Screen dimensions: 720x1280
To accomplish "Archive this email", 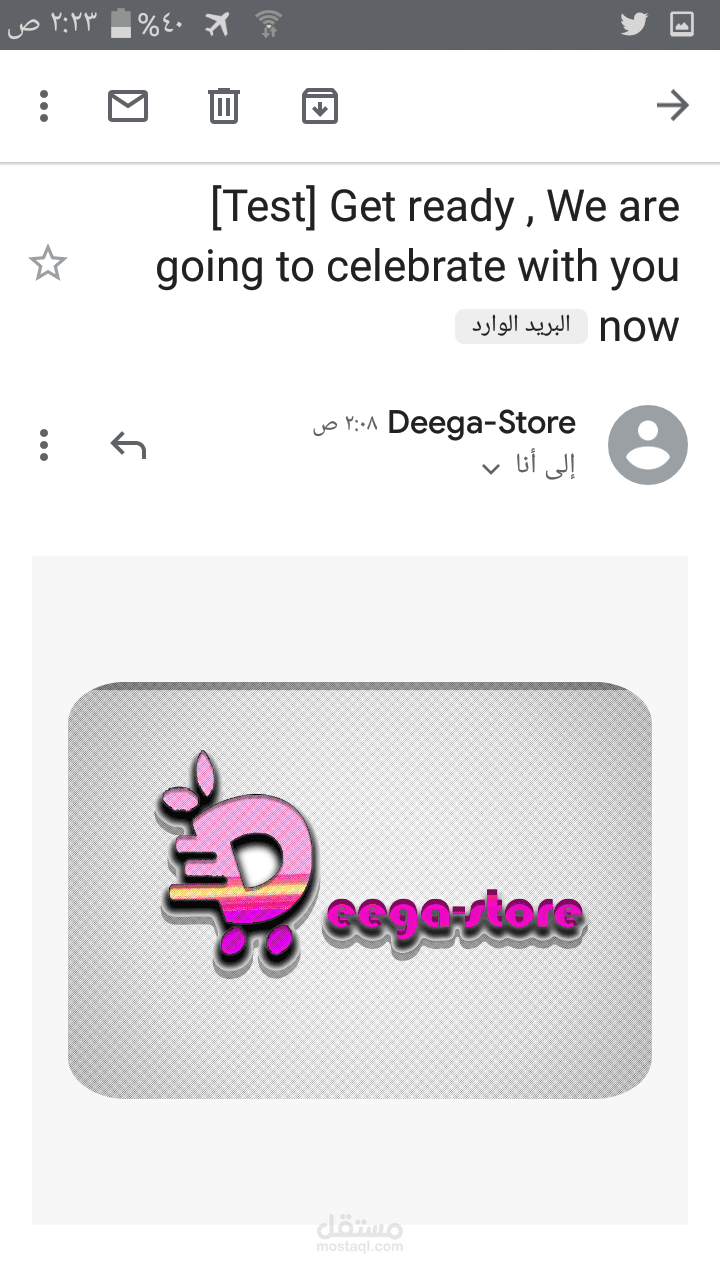I will coord(320,106).
